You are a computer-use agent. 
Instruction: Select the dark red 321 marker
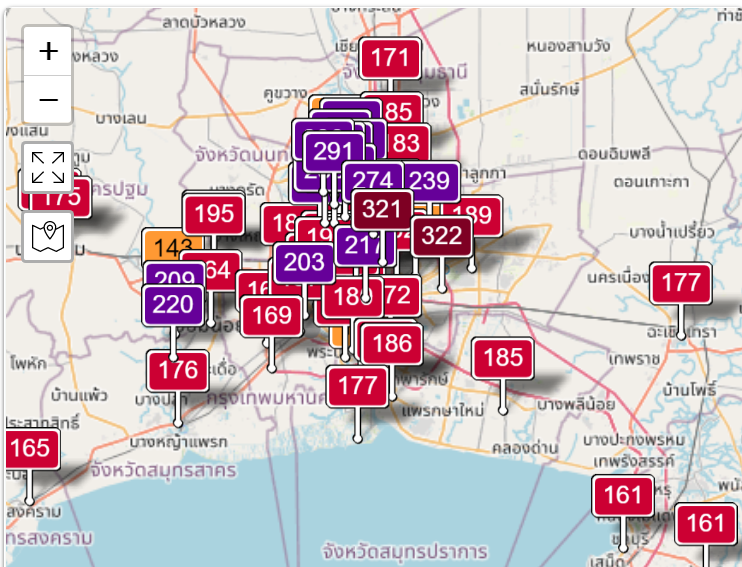pos(381,209)
